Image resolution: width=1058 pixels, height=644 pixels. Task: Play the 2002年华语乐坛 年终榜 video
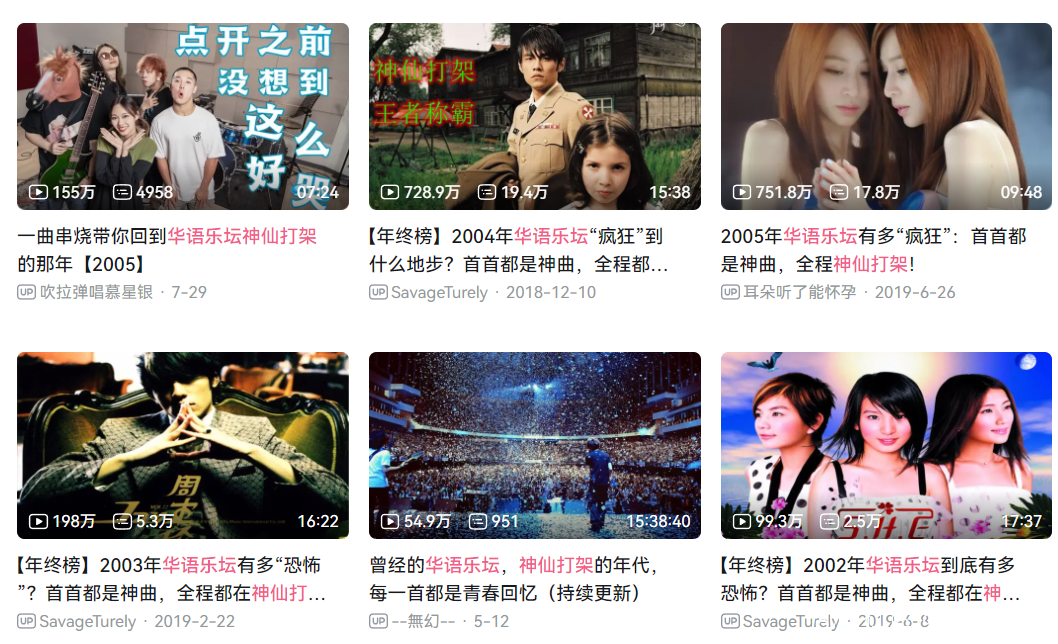point(886,445)
